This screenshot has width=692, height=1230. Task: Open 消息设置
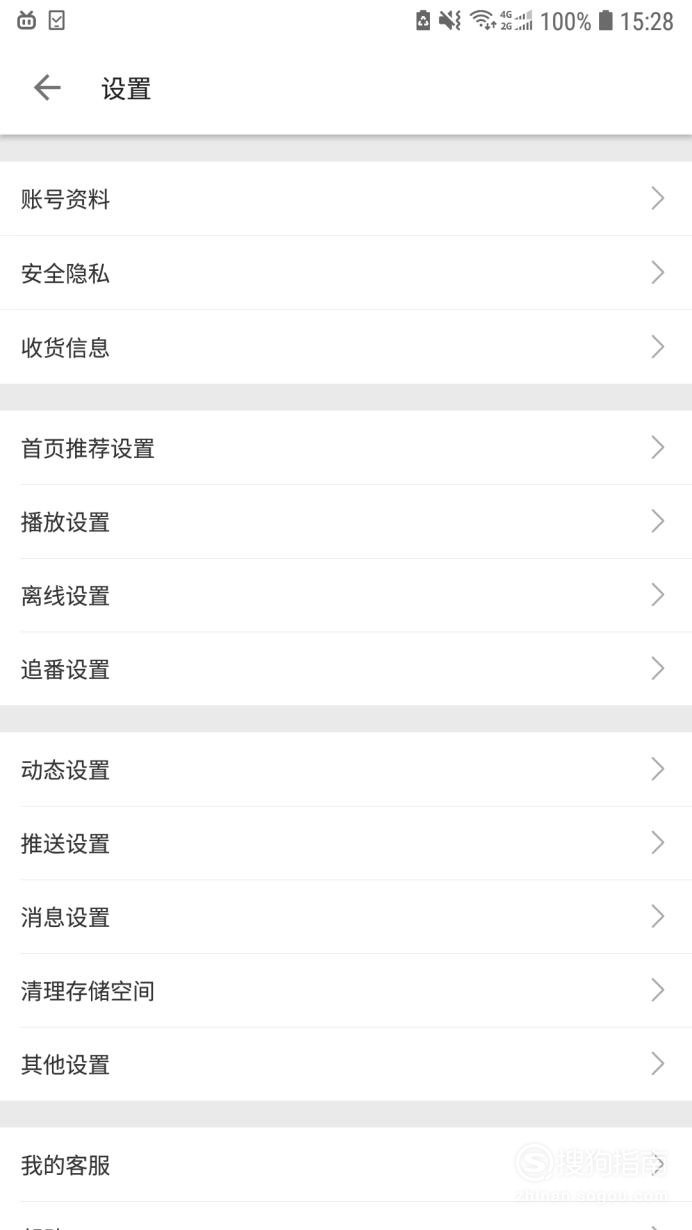(346, 917)
